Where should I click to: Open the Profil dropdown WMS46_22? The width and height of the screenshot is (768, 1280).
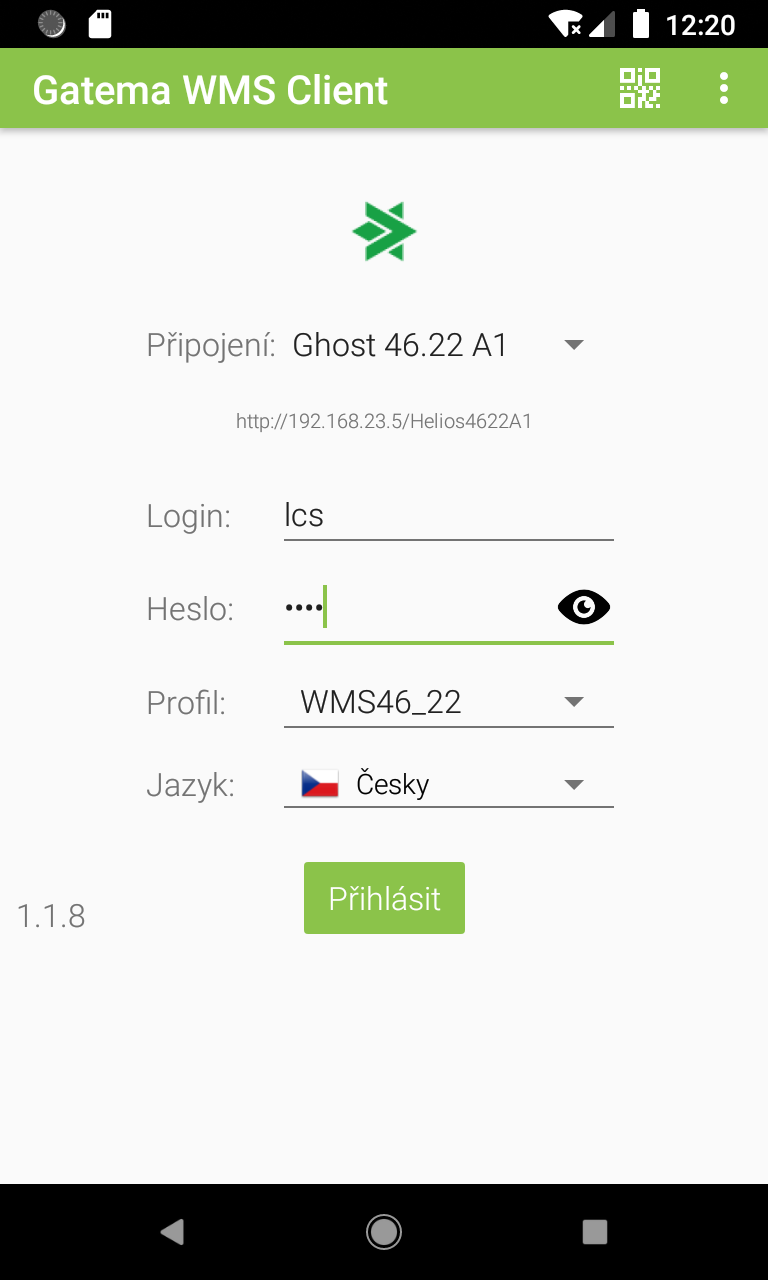click(x=448, y=702)
